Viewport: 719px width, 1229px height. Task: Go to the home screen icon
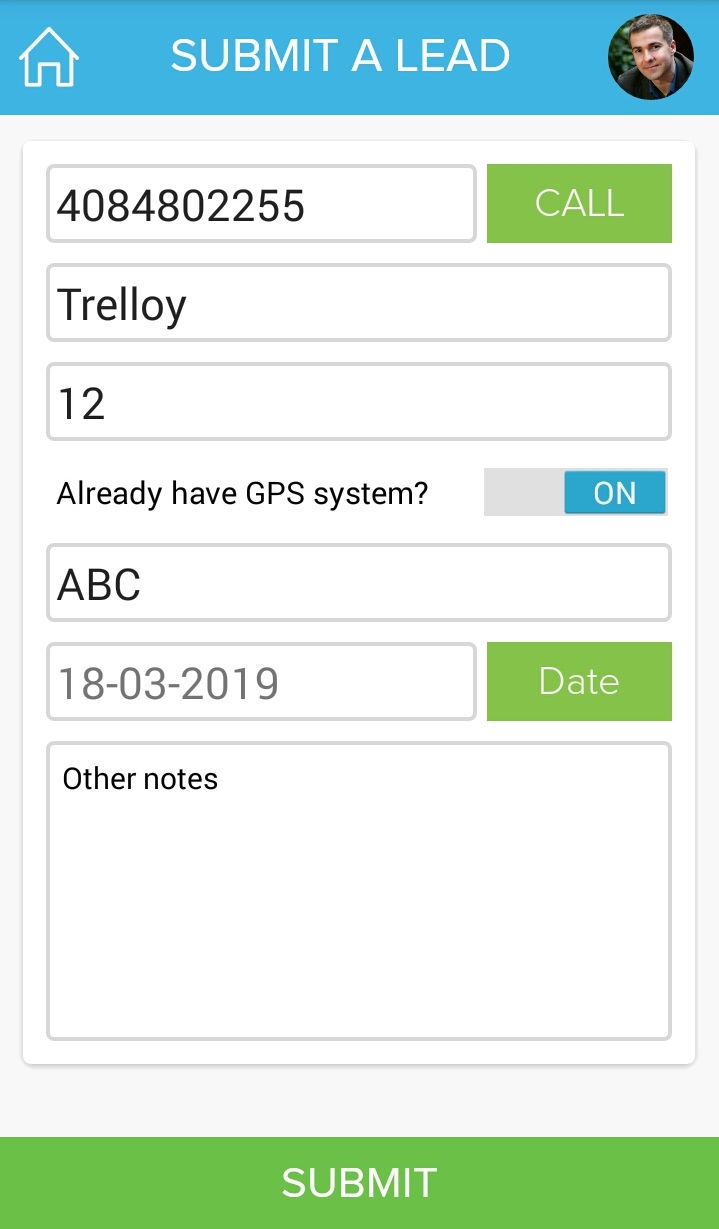49,57
